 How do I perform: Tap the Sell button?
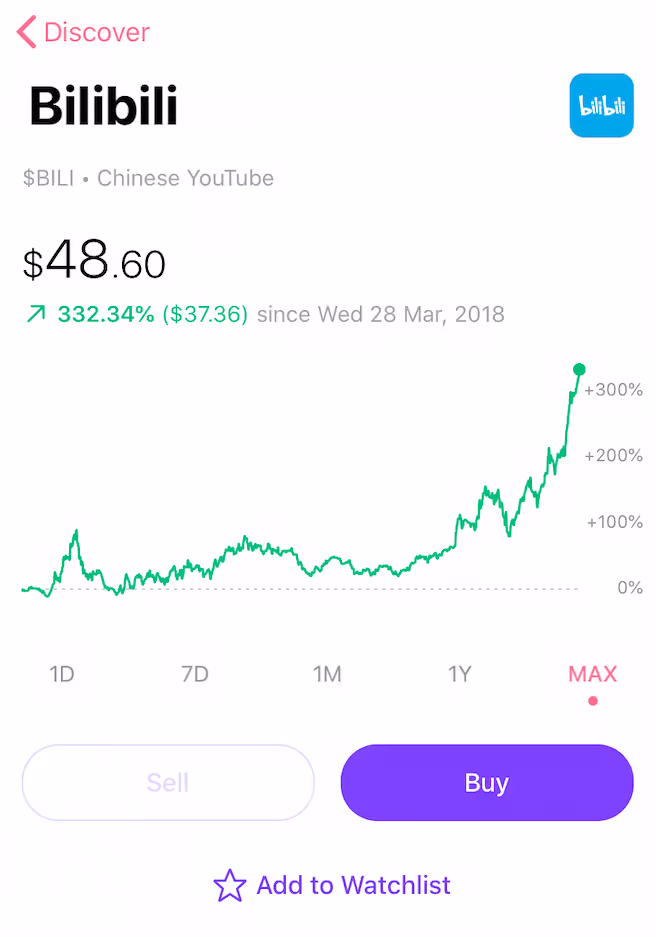coord(168,782)
